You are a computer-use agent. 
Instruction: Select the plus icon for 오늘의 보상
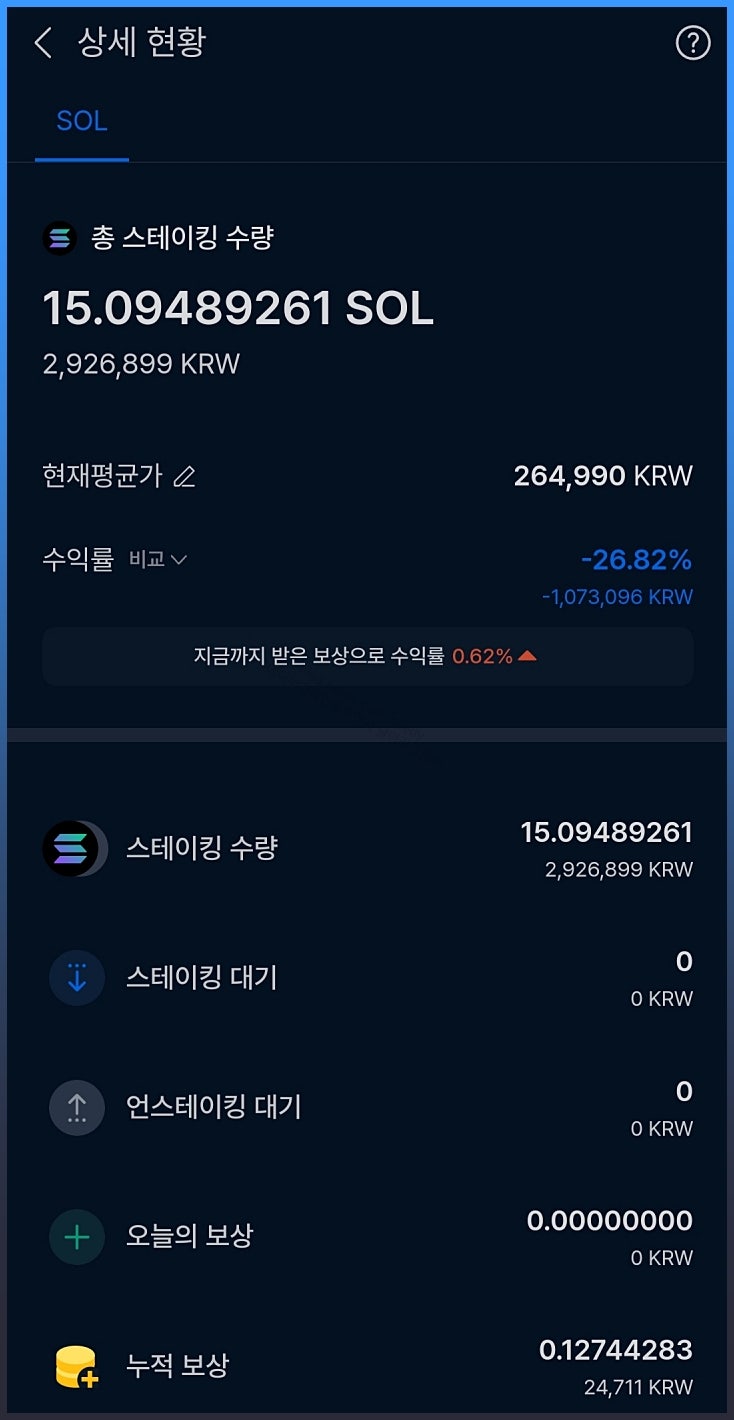[77, 1236]
